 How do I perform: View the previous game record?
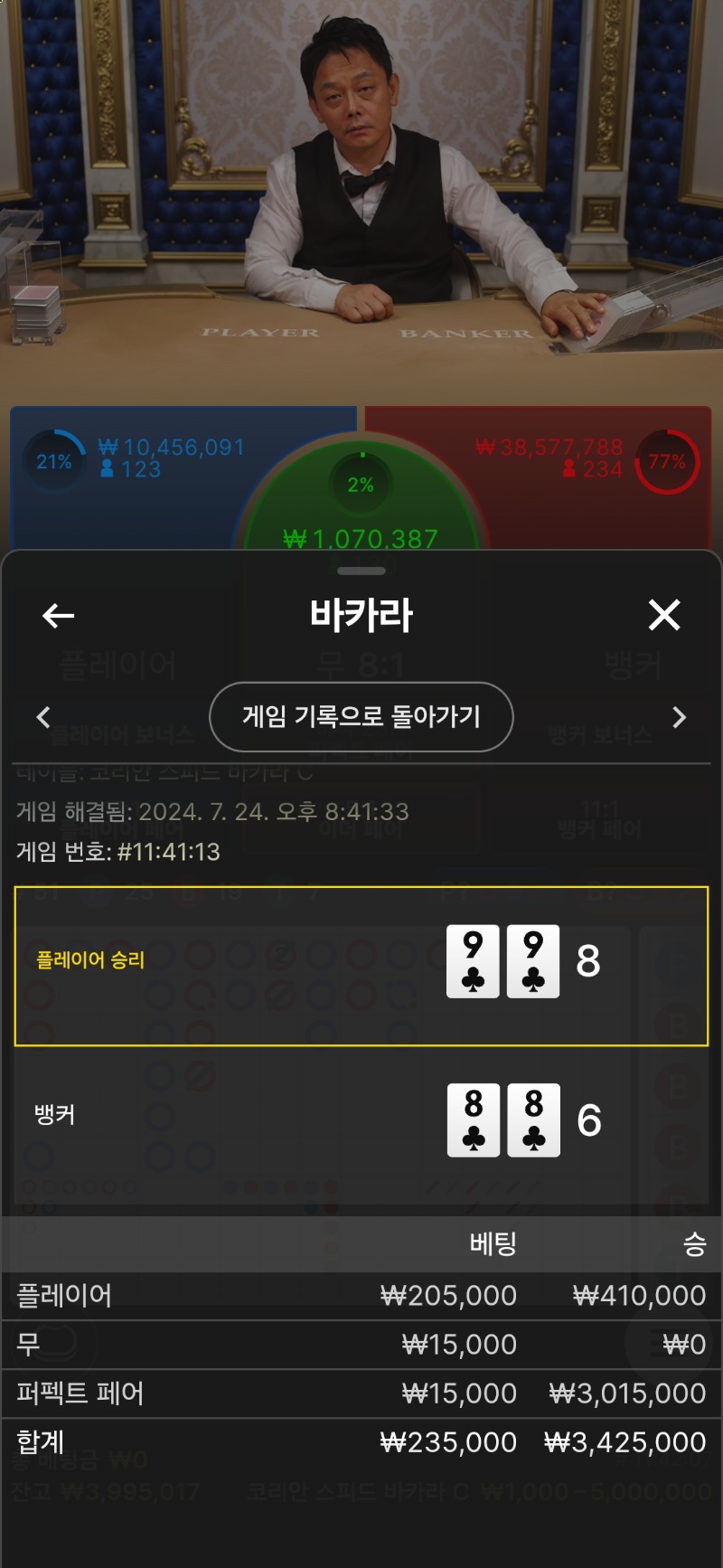point(43,717)
